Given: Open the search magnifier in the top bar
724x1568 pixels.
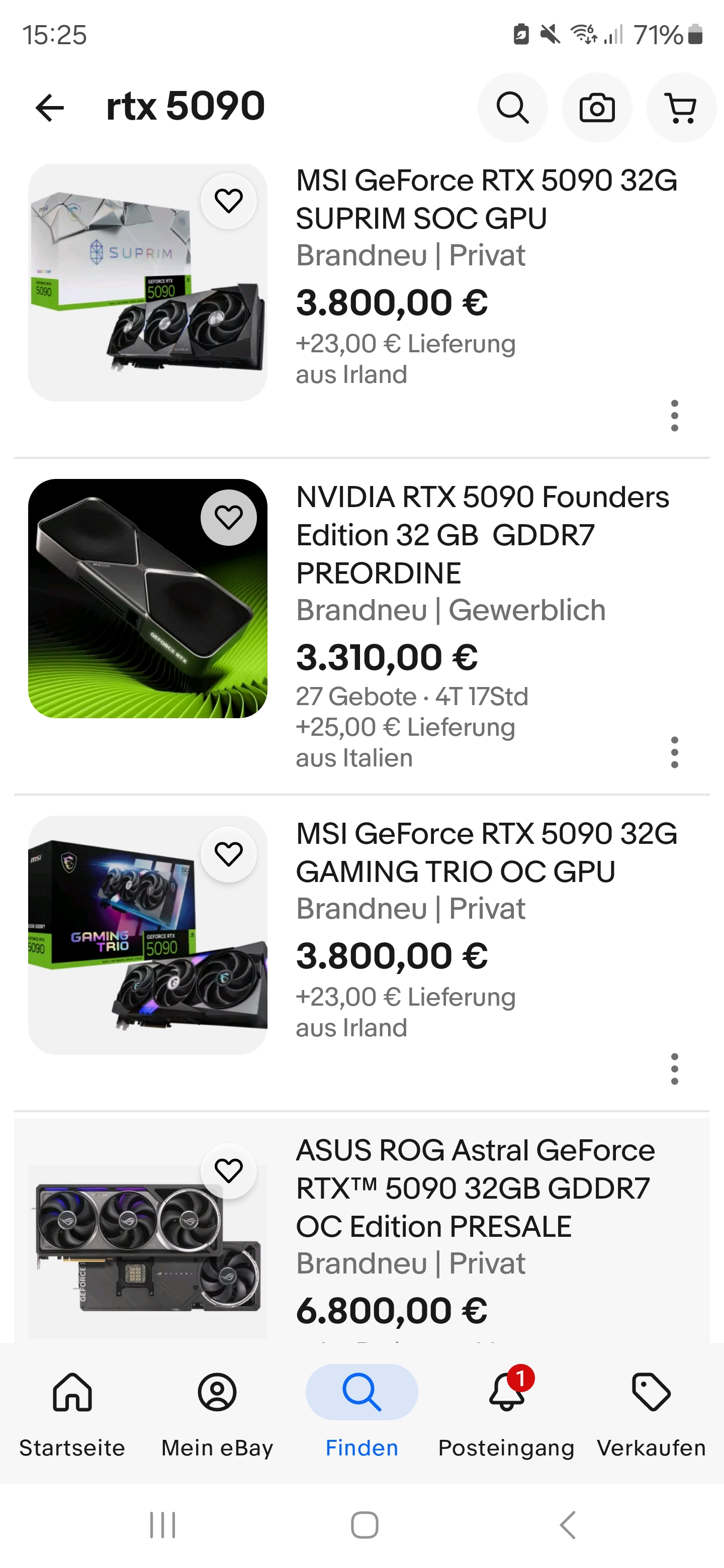Looking at the screenshot, I should [x=512, y=108].
